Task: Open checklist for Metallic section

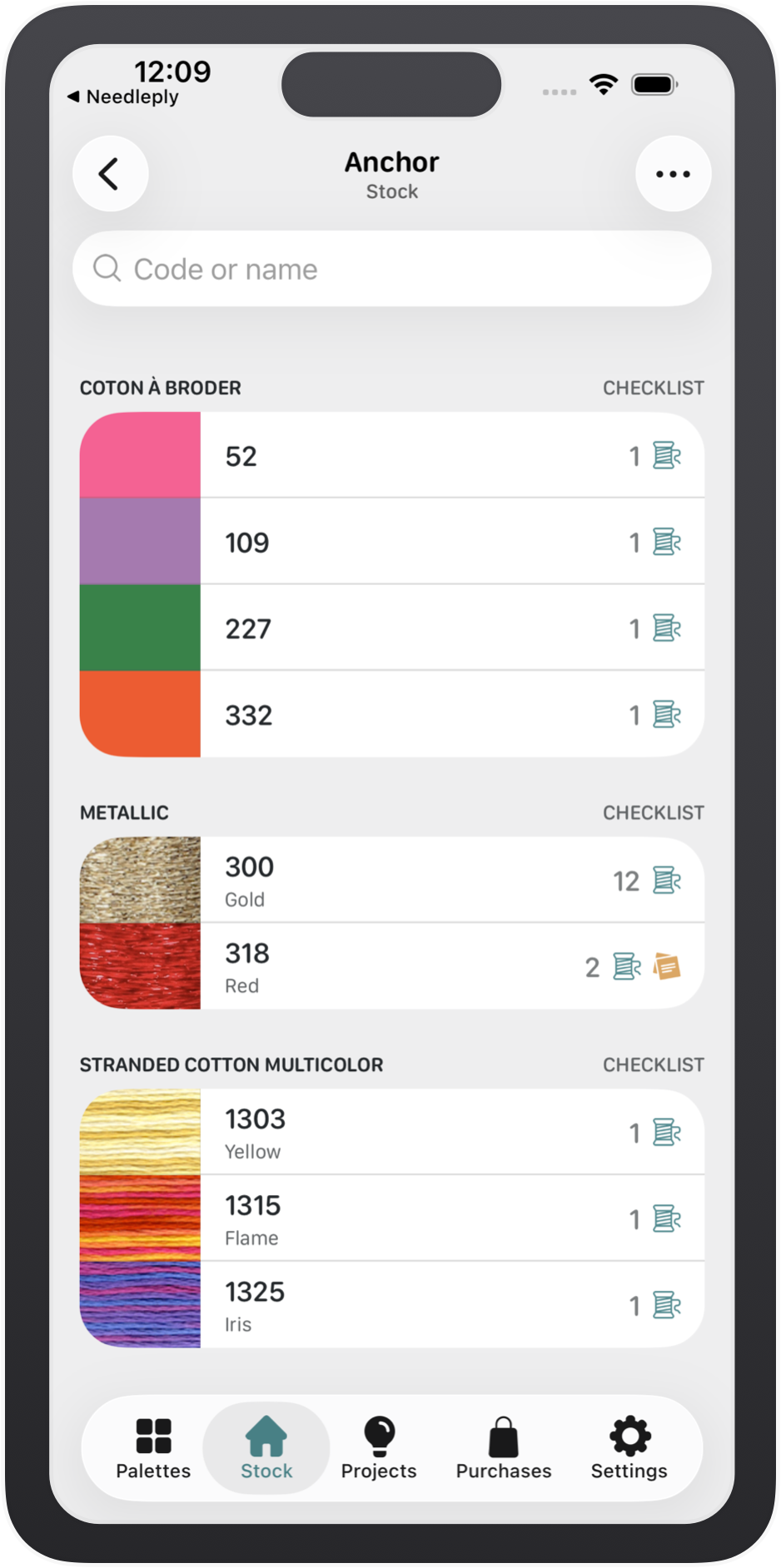Action: [653, 812]
